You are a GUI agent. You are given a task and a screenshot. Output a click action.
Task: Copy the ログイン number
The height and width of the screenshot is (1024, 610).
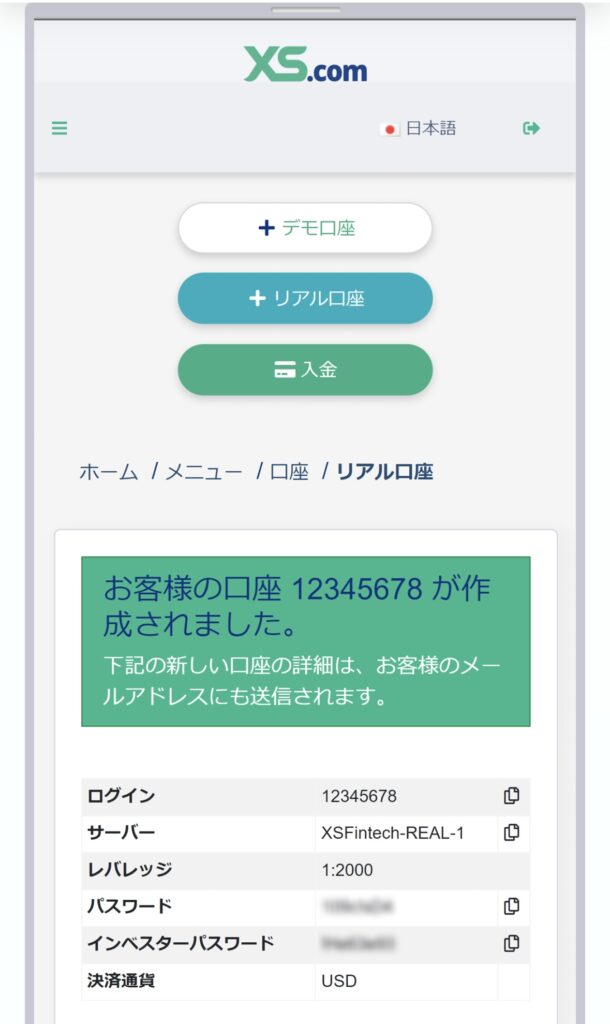click(x=512, y=796)
